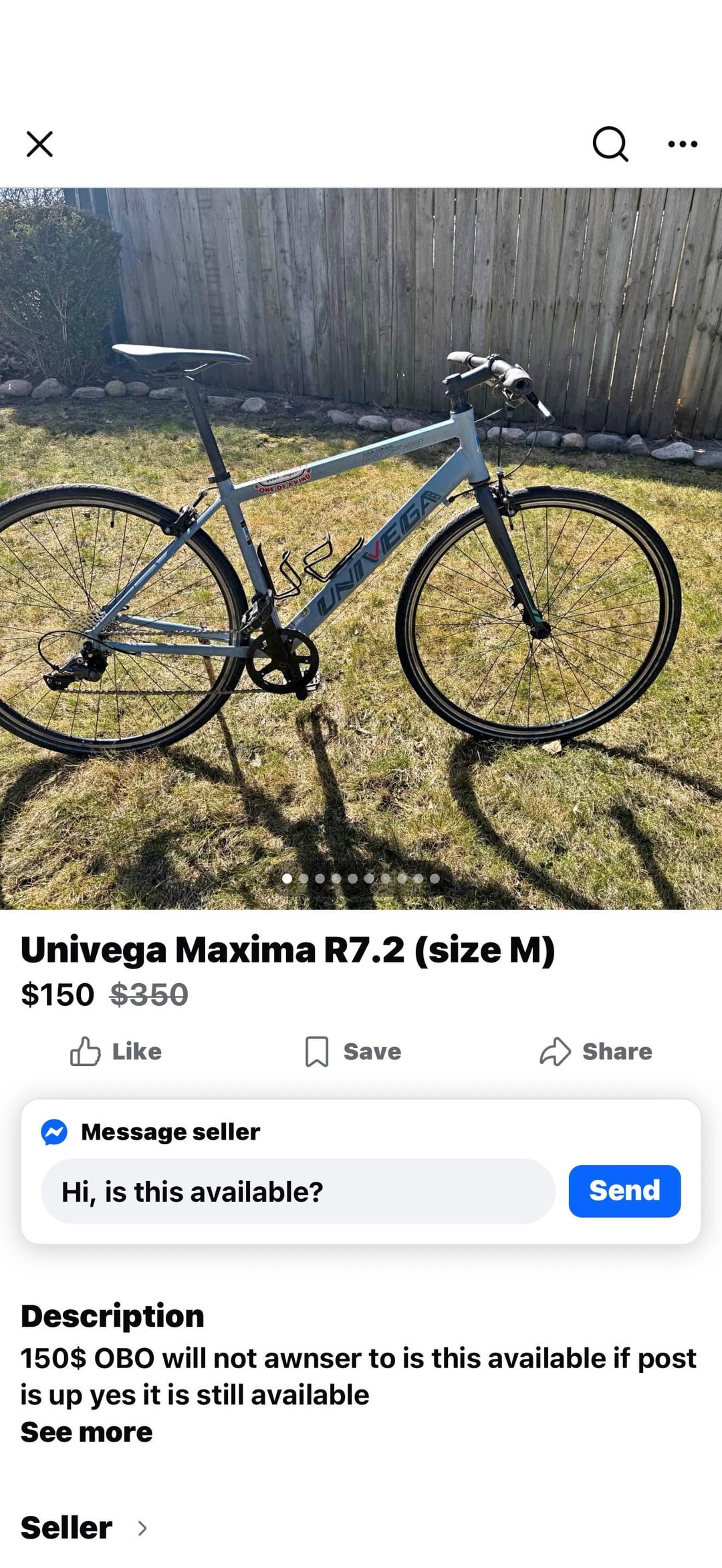Send the message to the seller
Image resolution: width=722 pixels, height=1568 pixels.
(x=624, y=1191)
